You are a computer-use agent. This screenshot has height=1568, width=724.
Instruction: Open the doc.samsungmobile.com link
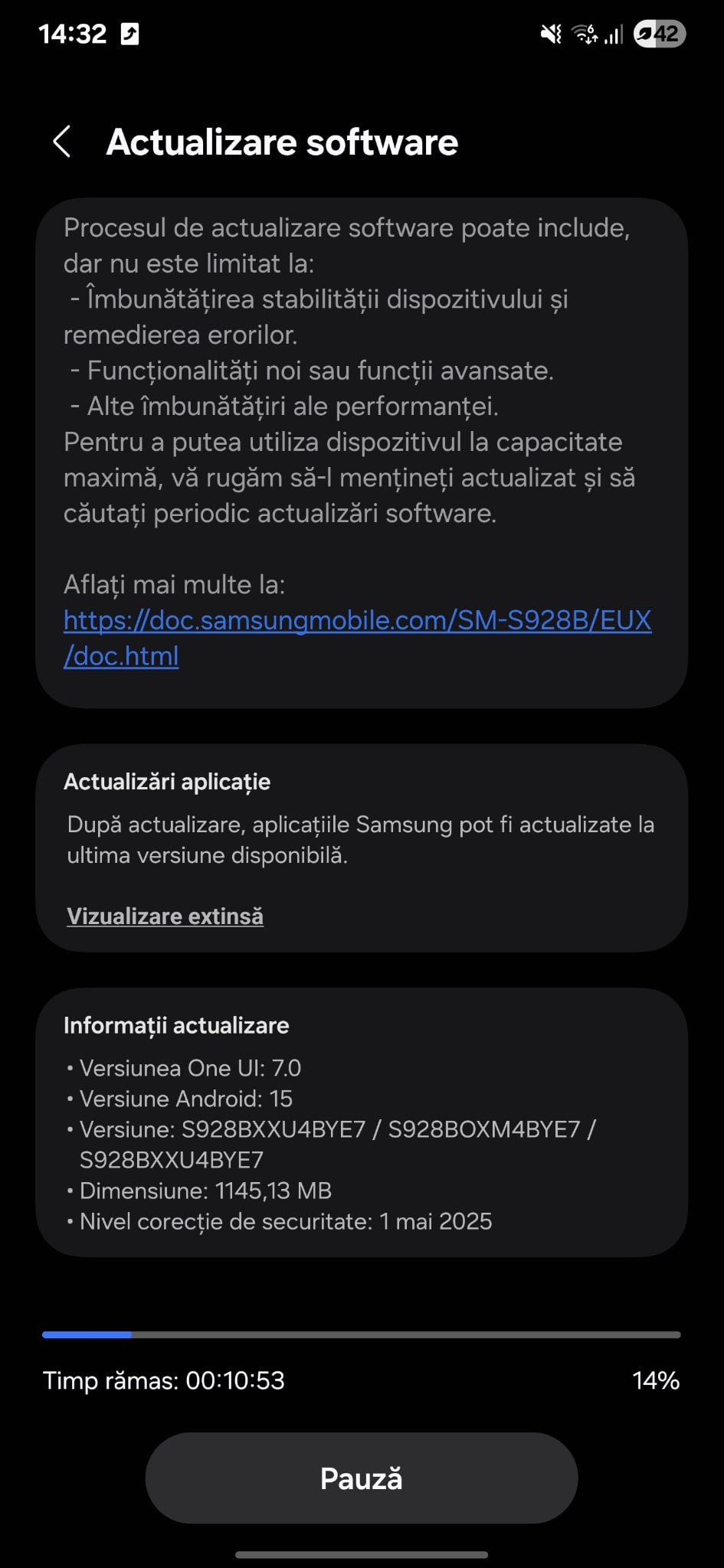pos(357,621)
